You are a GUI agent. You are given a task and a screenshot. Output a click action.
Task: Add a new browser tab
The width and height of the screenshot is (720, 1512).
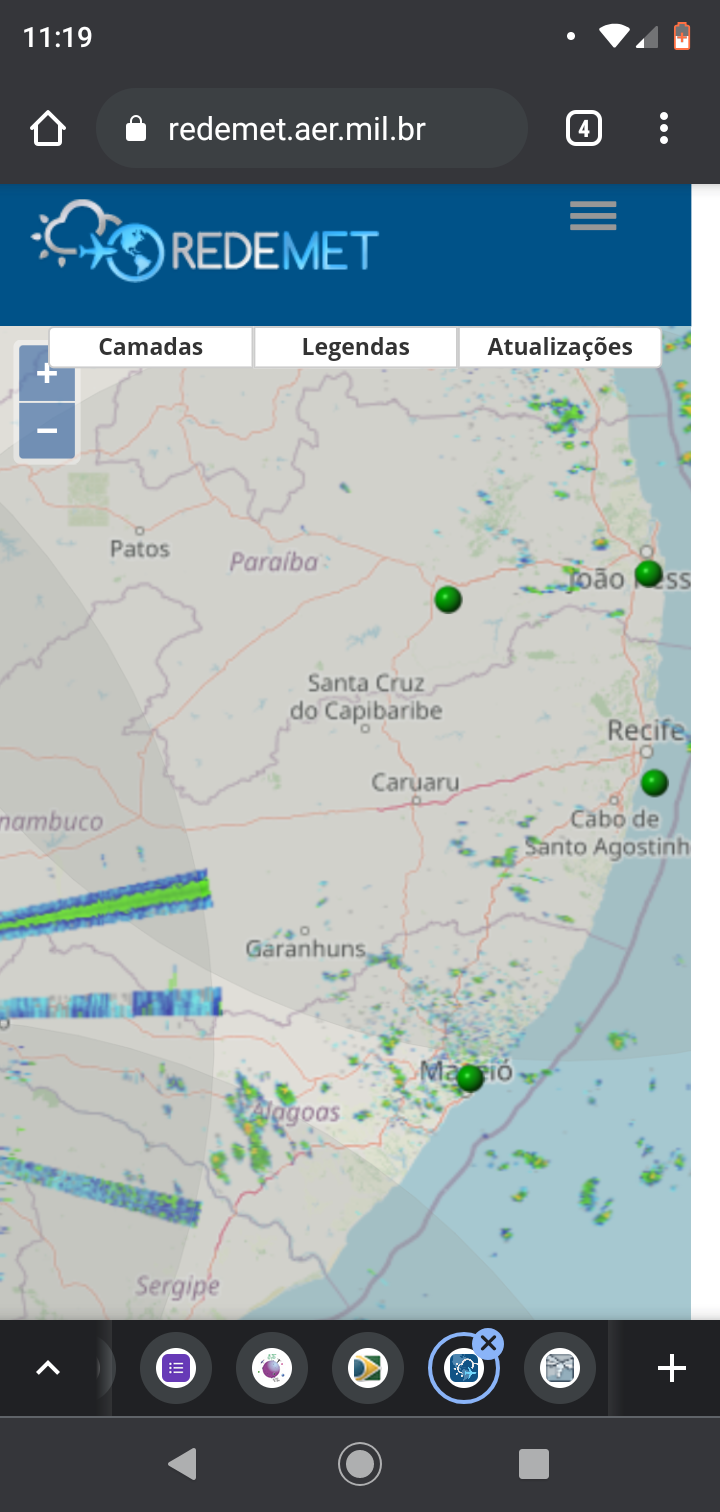coord(671,1368)
